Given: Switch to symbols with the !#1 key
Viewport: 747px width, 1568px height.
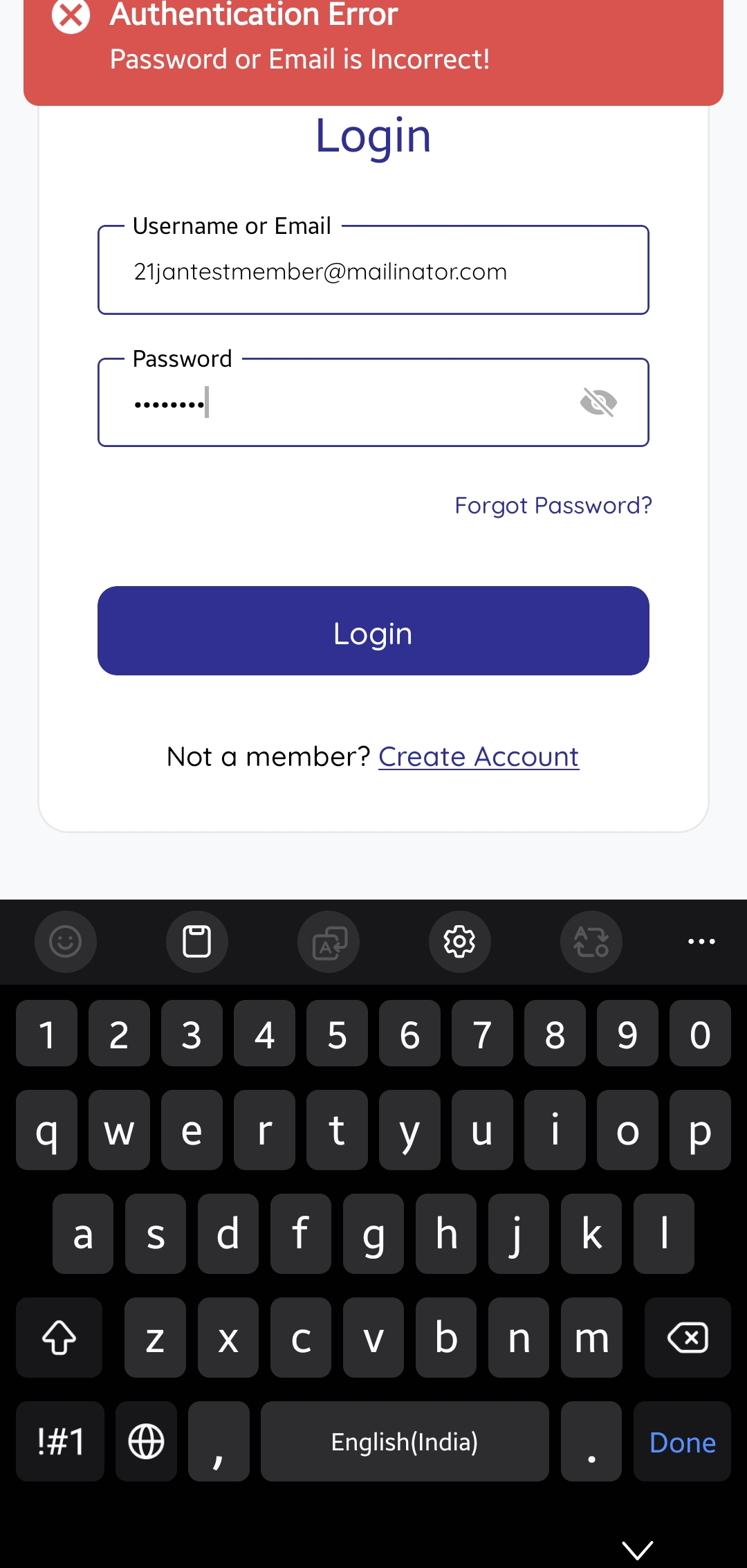Looking at the screenshot, I should 60,1442.
